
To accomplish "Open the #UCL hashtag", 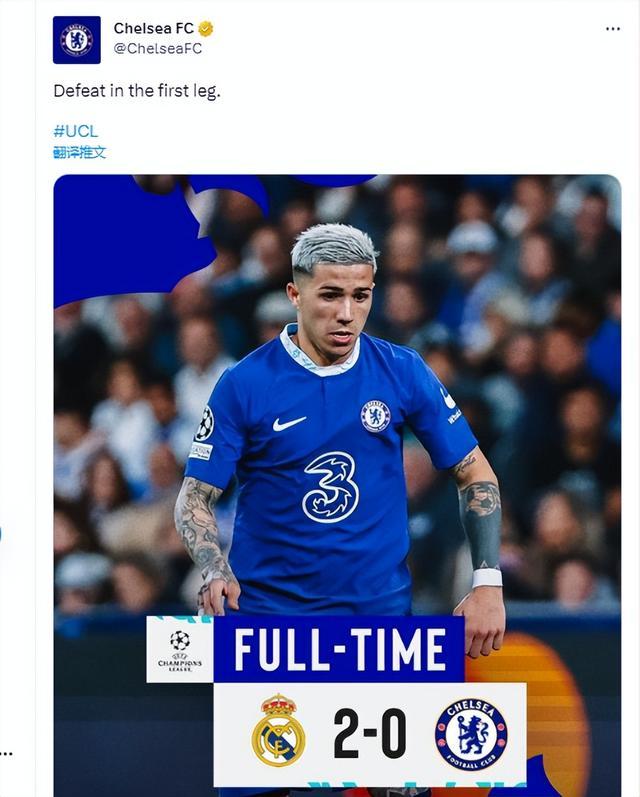I will 75,131.
